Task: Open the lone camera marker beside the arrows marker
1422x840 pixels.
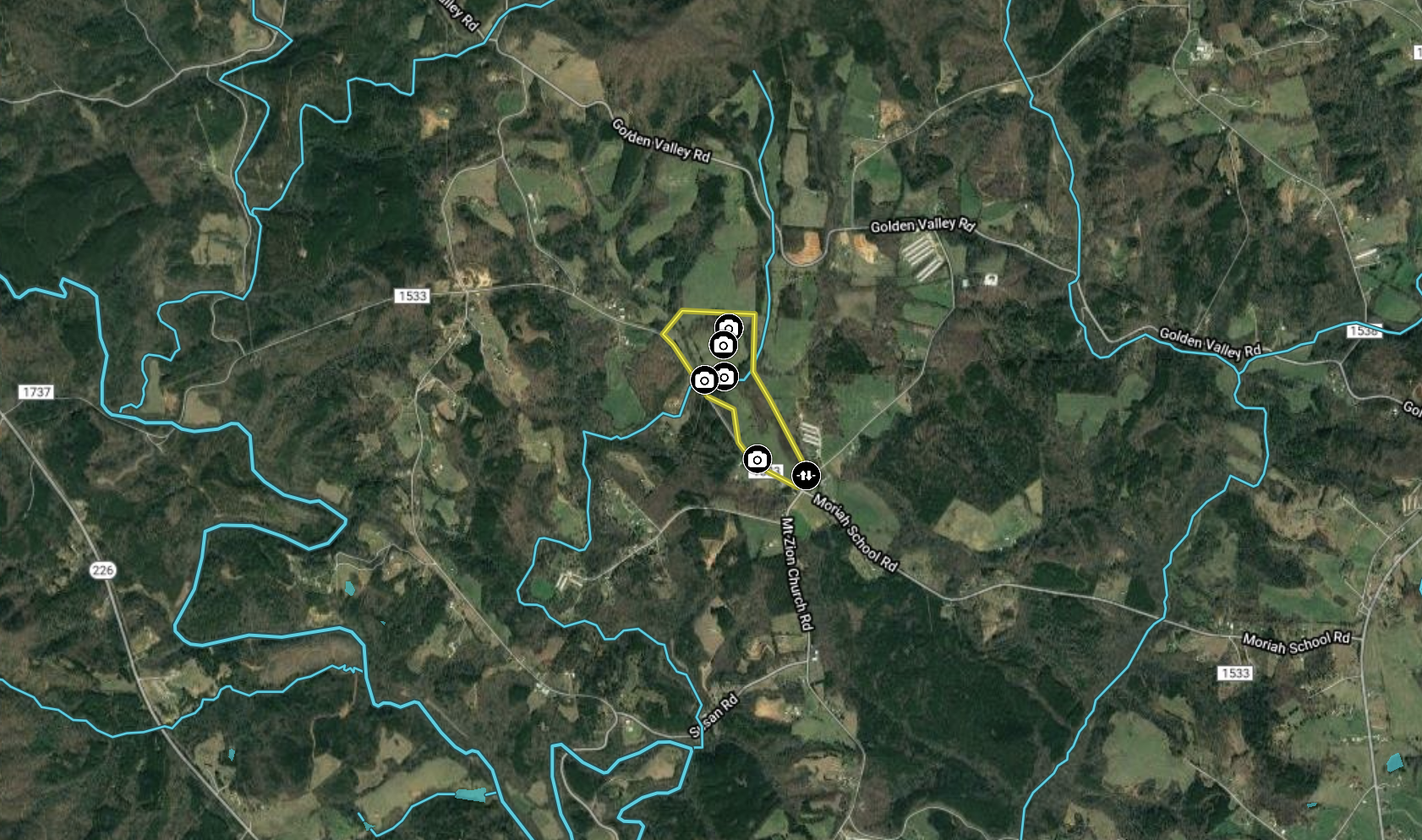Action: 757,460
